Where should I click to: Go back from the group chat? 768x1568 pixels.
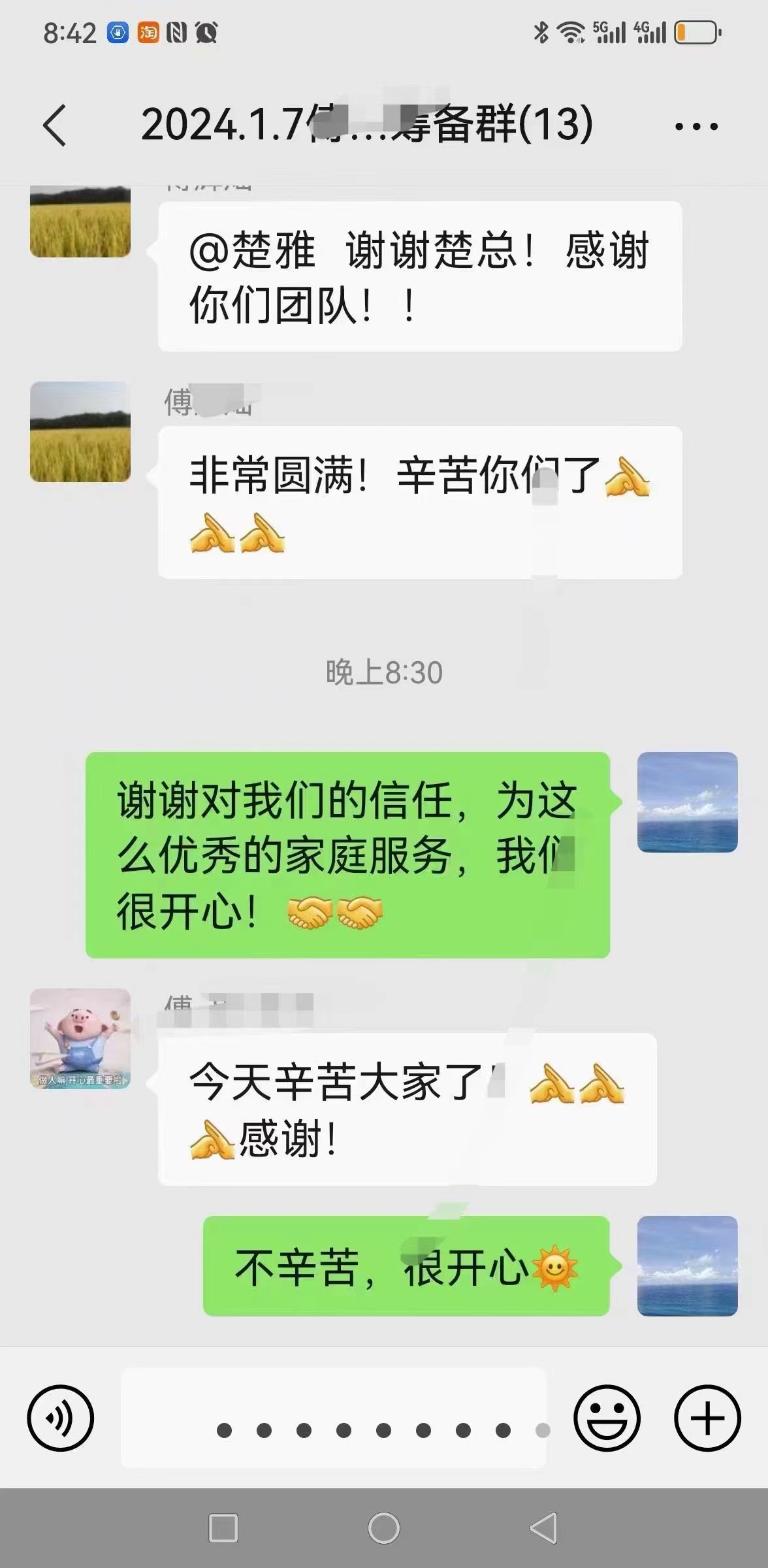click(55, 125)
